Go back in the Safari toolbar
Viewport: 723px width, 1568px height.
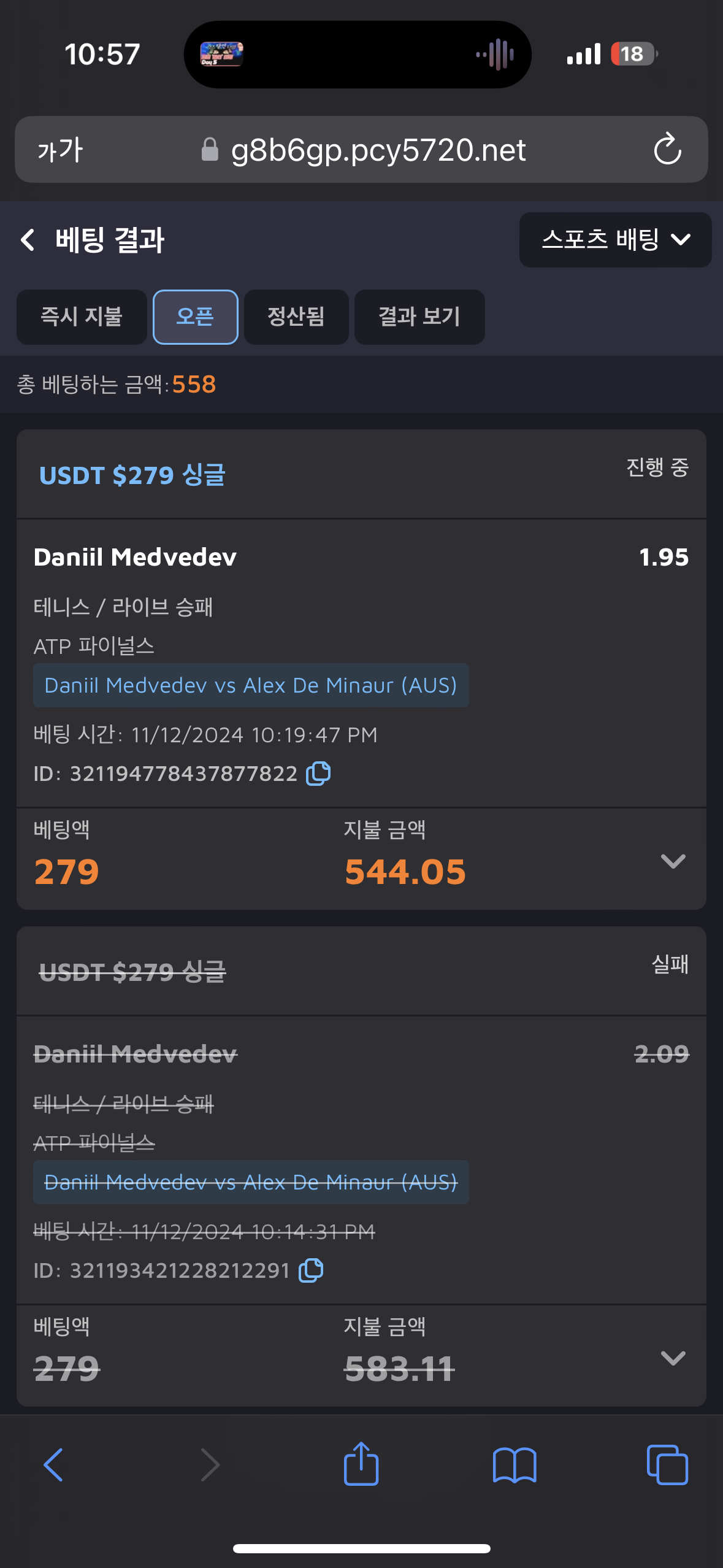click(x=53, y=1465)
